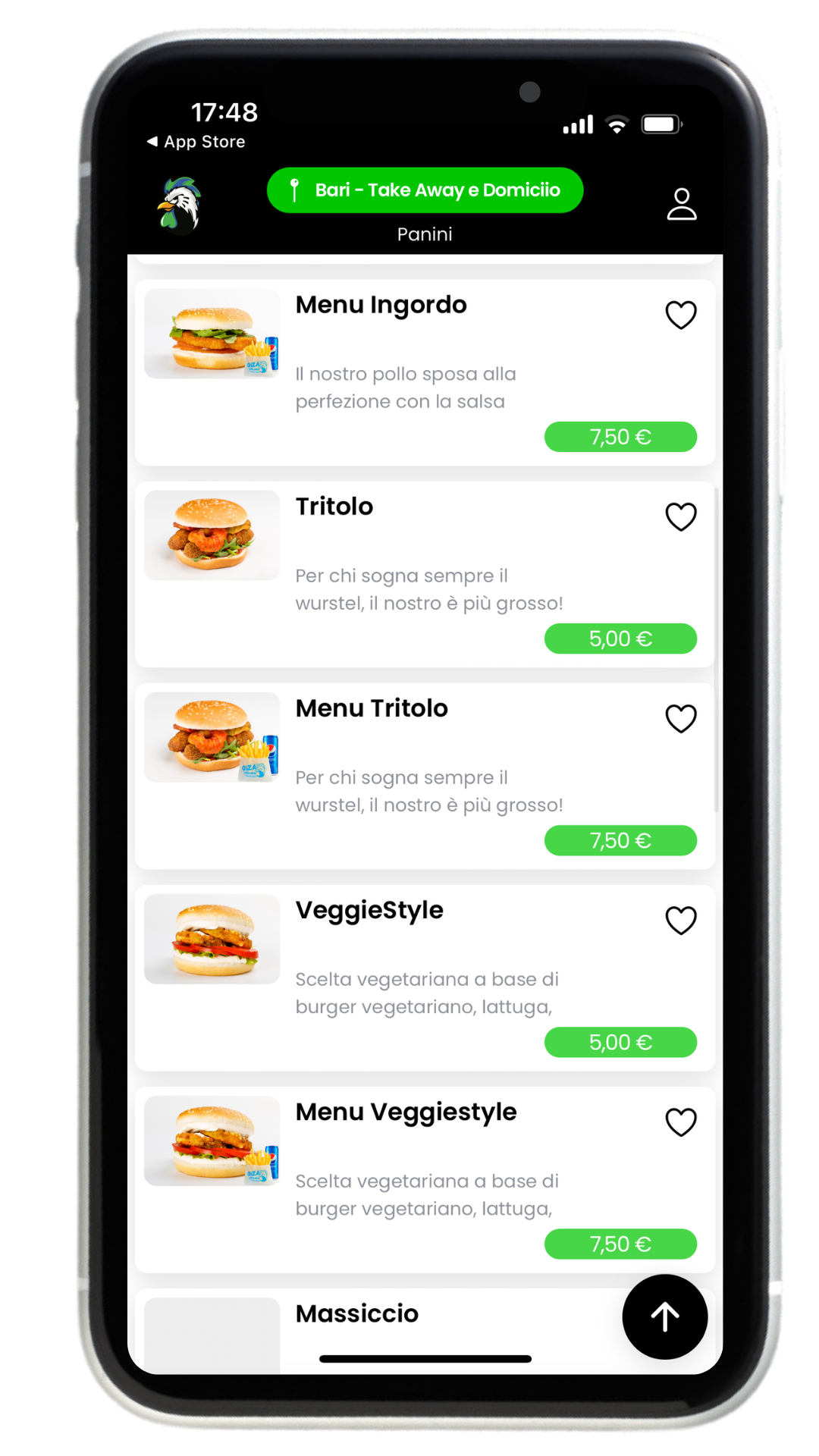View the Menu Tritolo details
The width and height of the screenshot is (819, 1456).
click(x=425, y=776)
